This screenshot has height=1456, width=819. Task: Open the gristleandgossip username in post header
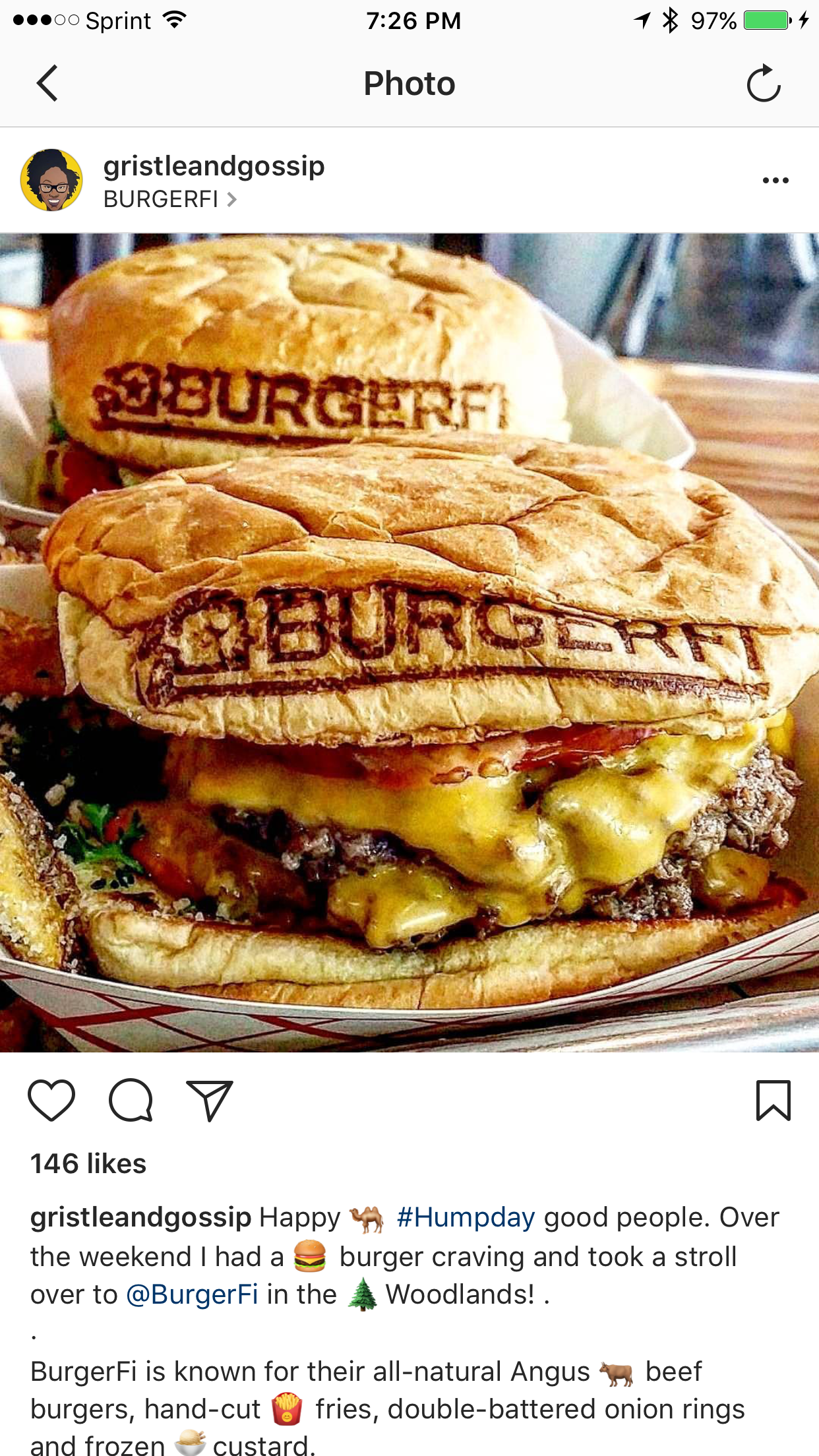click(x=214, y=166)
